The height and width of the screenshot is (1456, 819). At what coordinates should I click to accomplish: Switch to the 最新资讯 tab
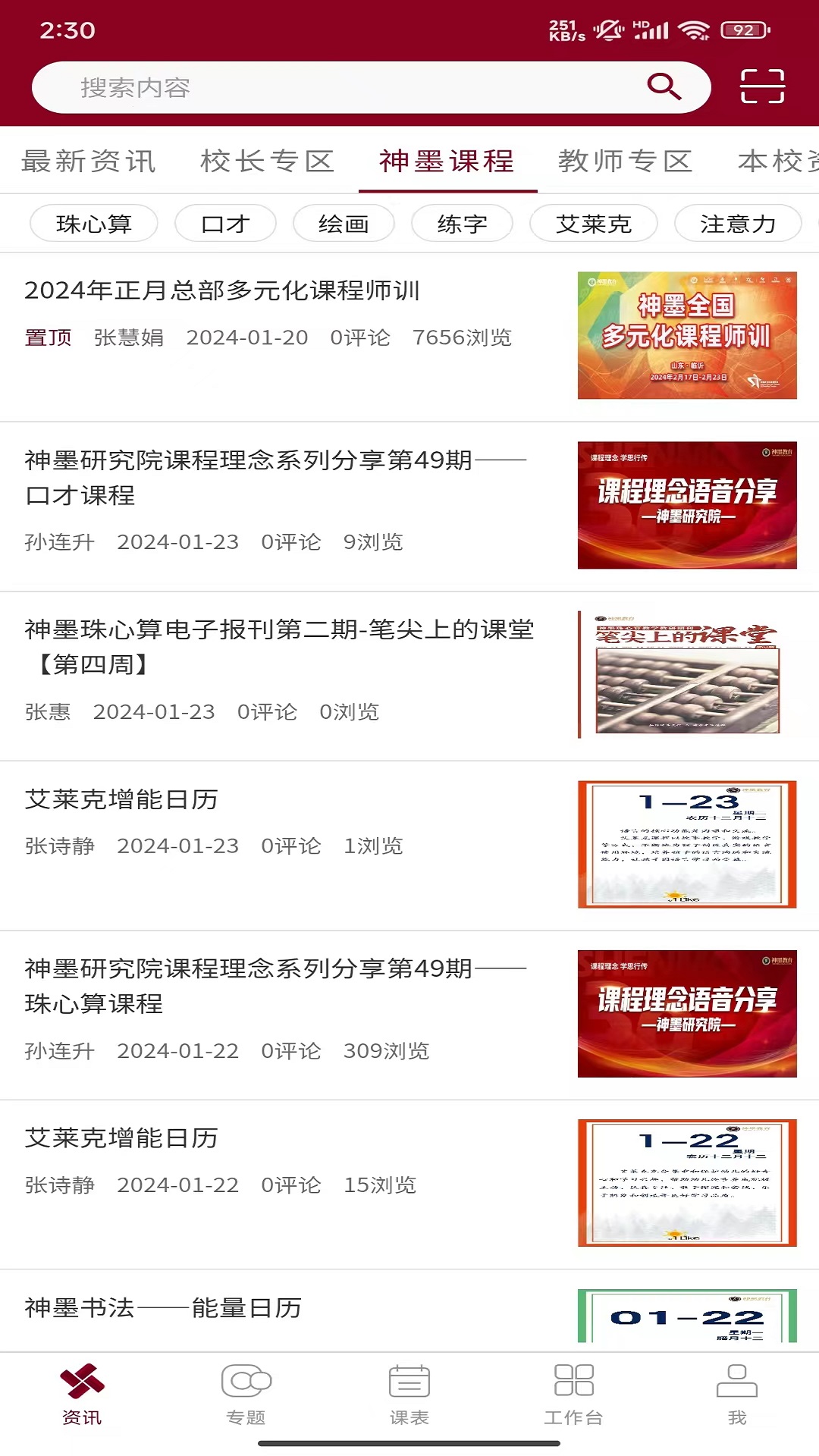point(89,162)
